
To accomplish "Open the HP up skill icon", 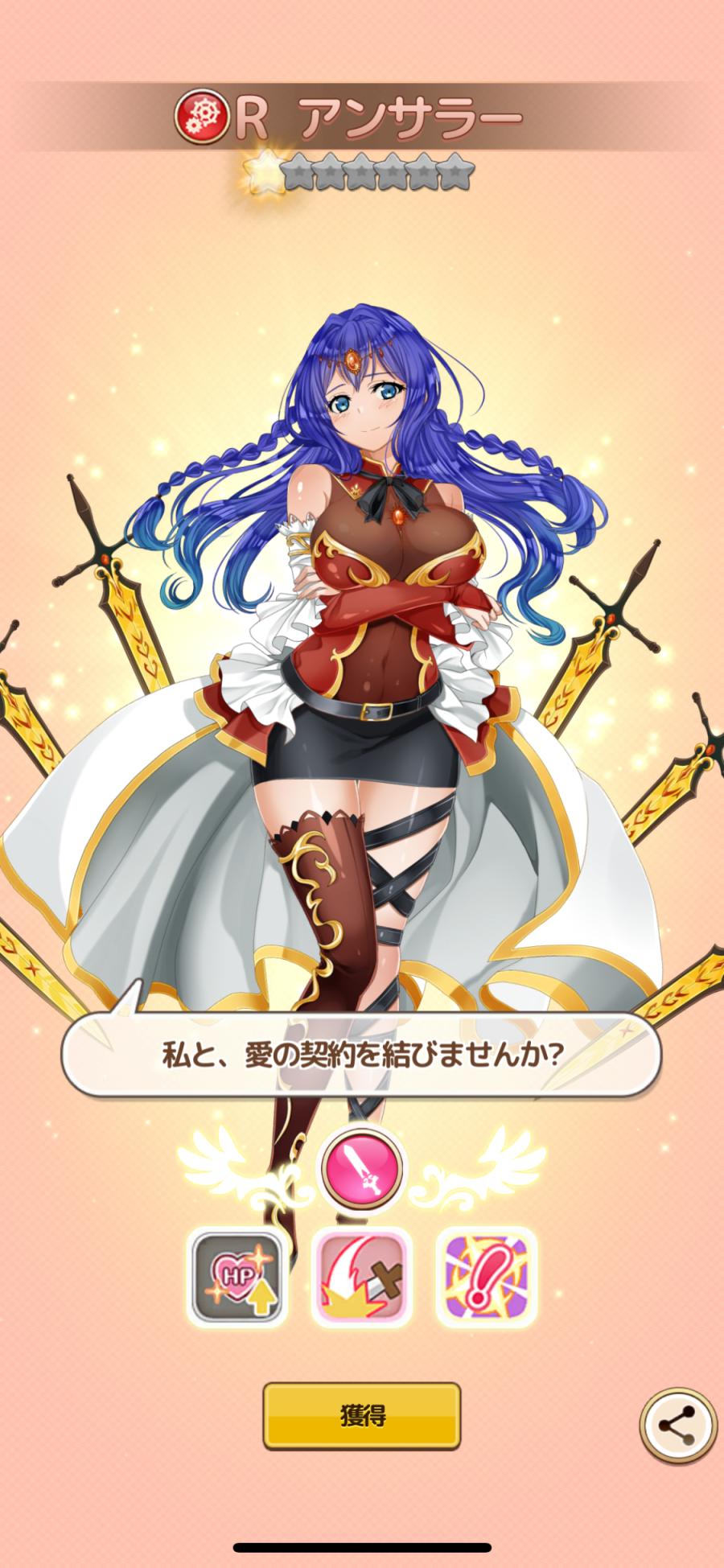I will click(x=237, y=1278).
